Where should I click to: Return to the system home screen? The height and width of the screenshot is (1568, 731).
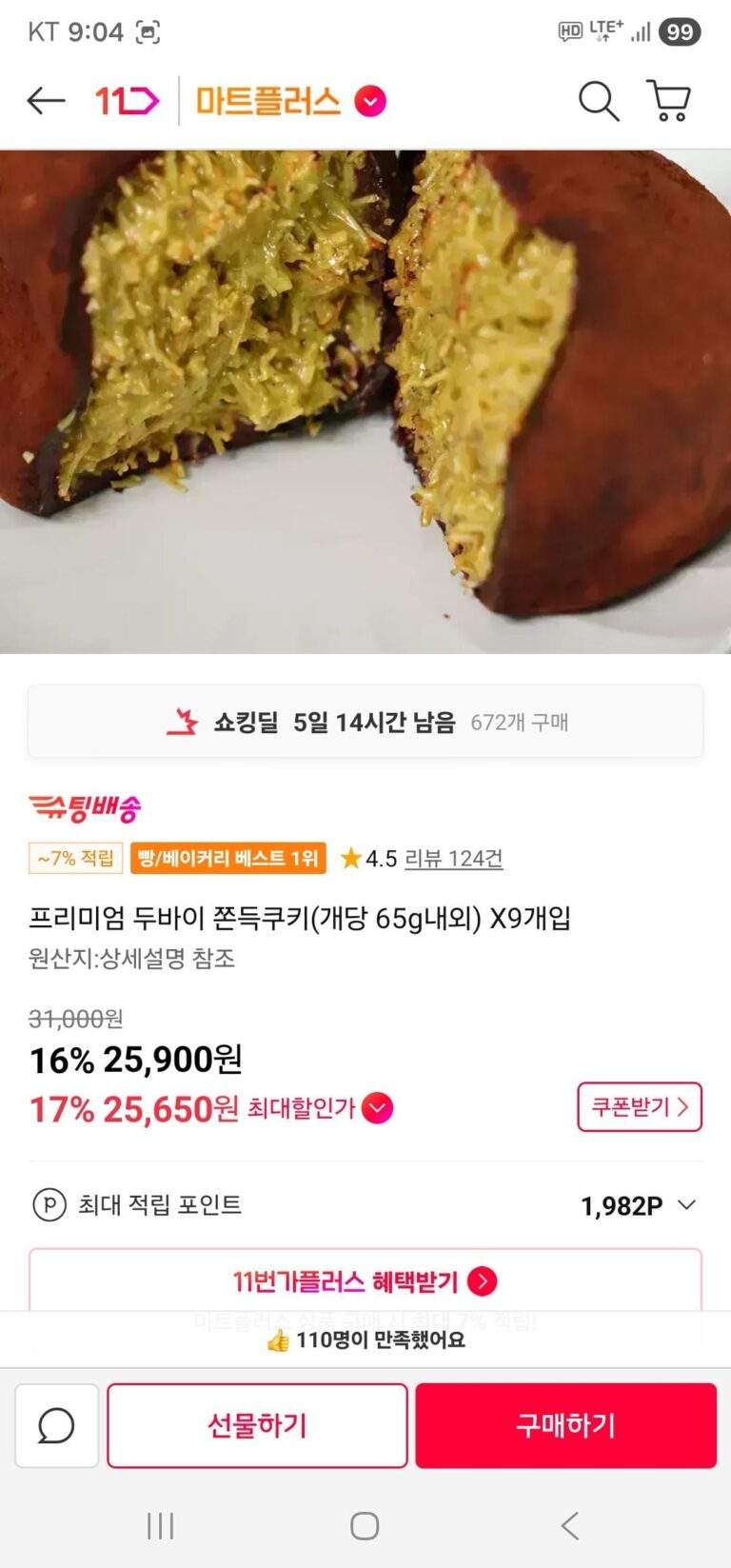point(365,1526)
